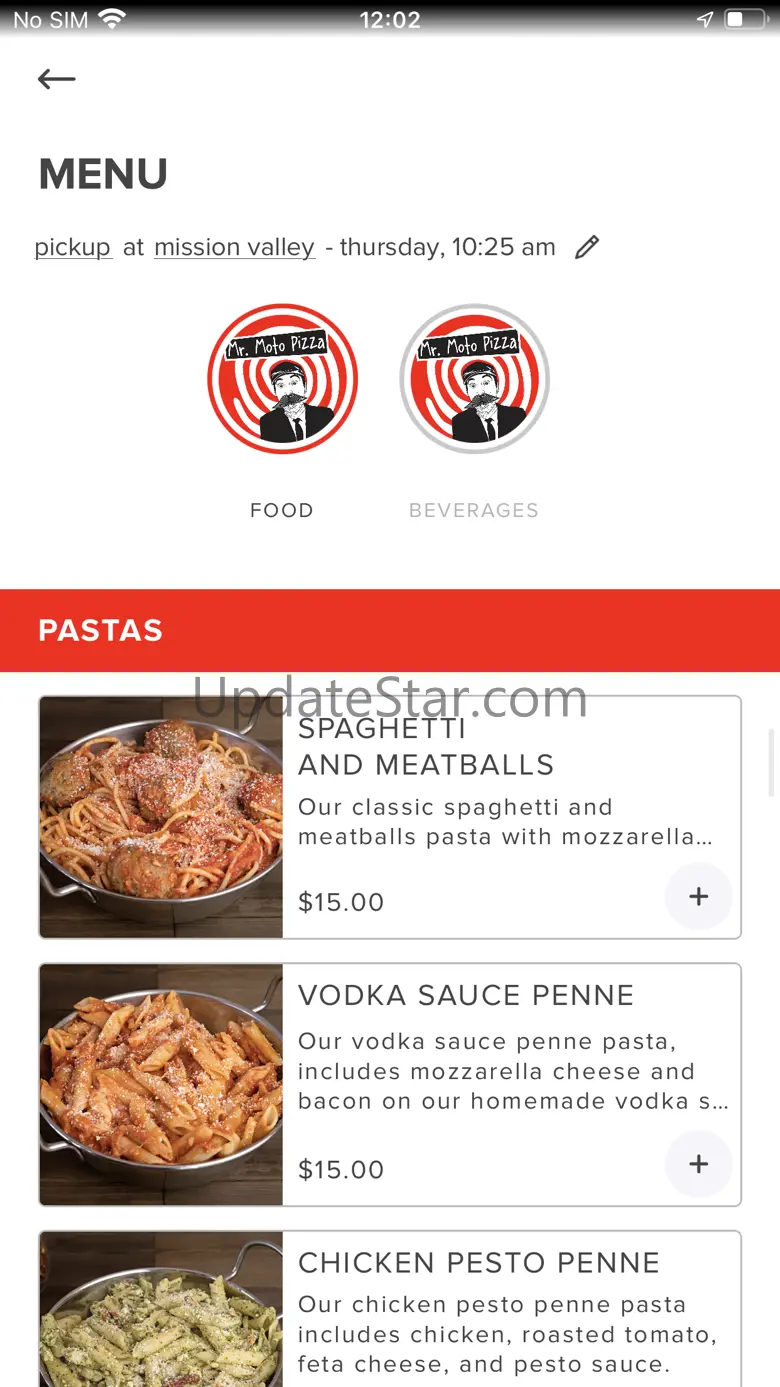
Task: Change the pickup order type link
Action: click(73, 247)
